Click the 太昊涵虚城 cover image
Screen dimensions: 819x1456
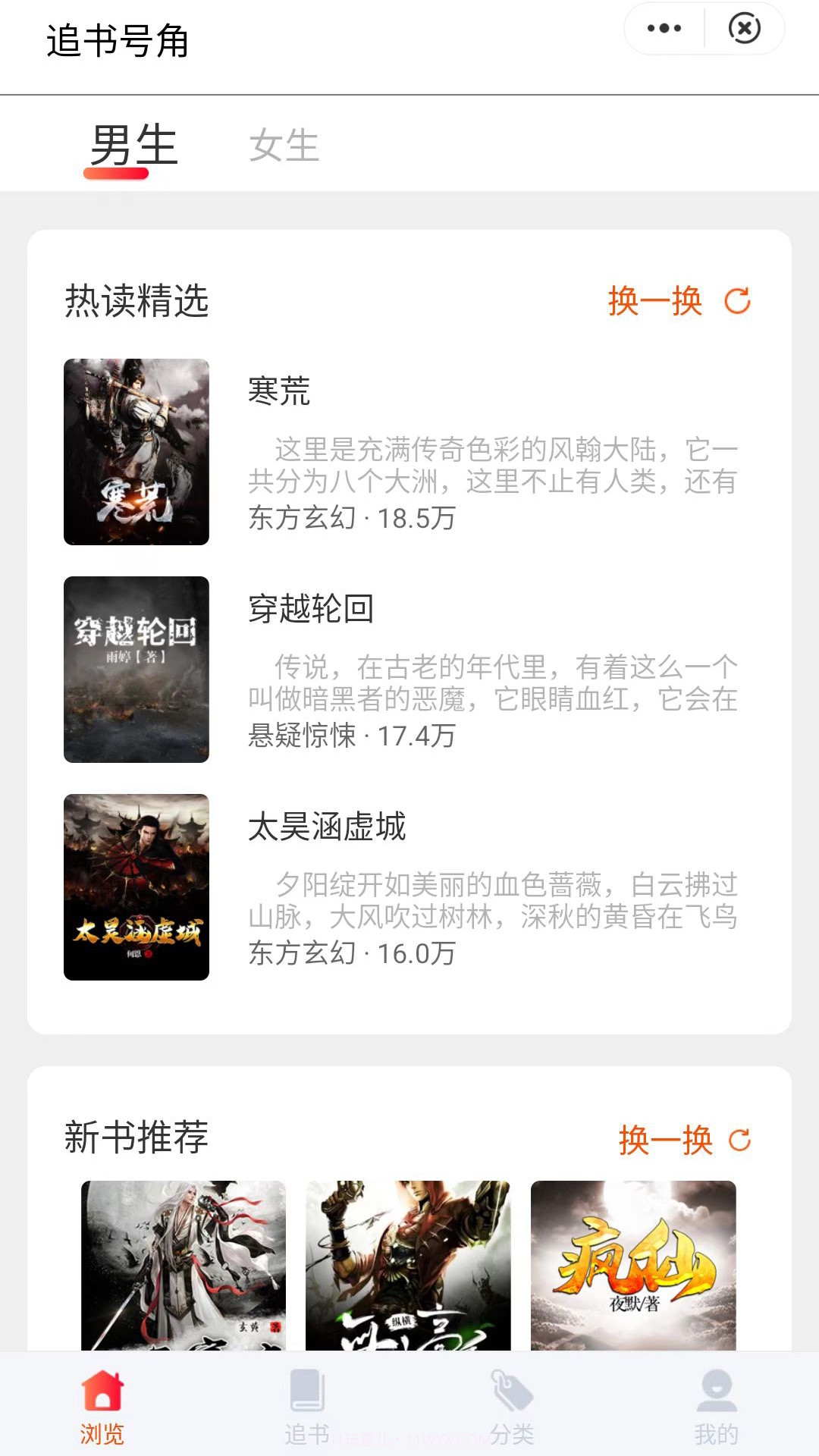click(135, 886)
